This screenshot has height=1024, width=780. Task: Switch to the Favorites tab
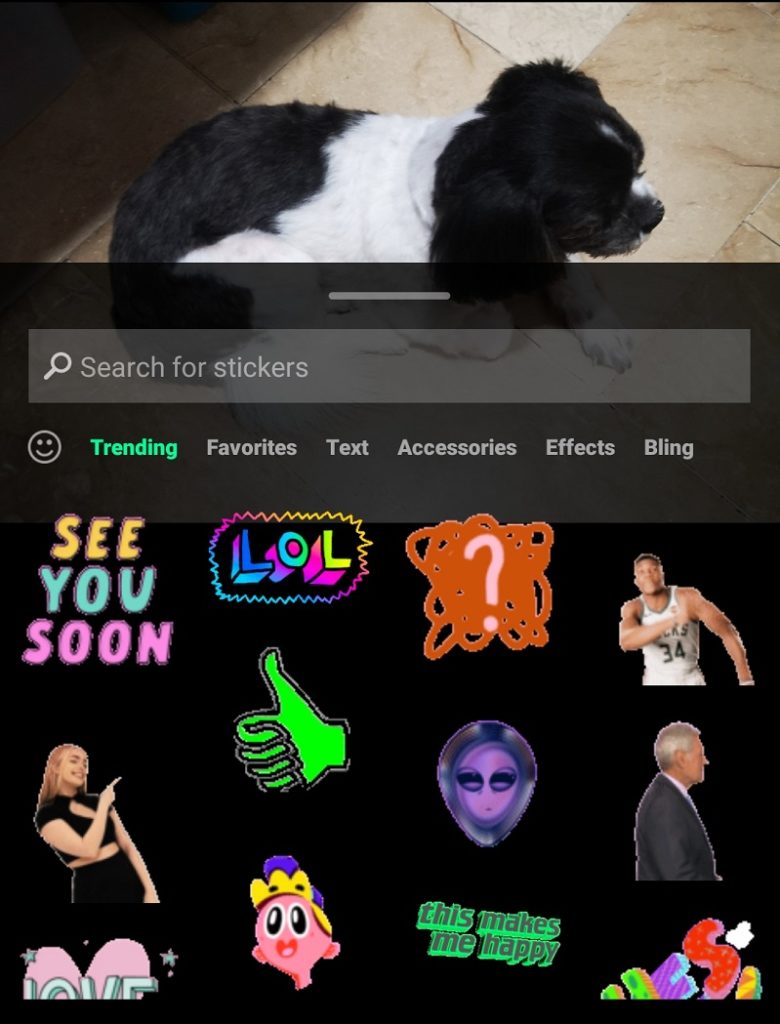251,447
